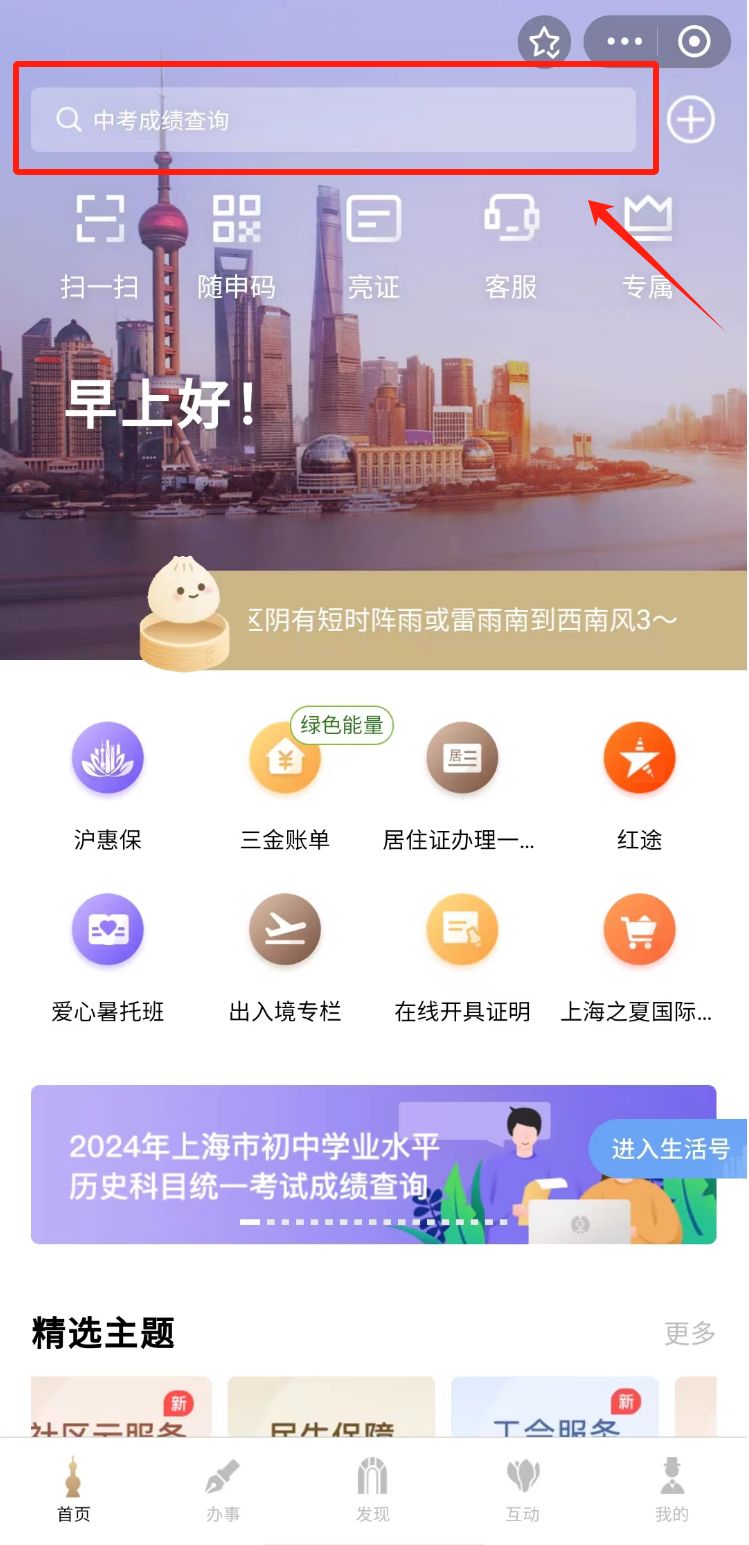749x1545 pixels.
Task: Open the 沪惠保 service
Action: 107,786
